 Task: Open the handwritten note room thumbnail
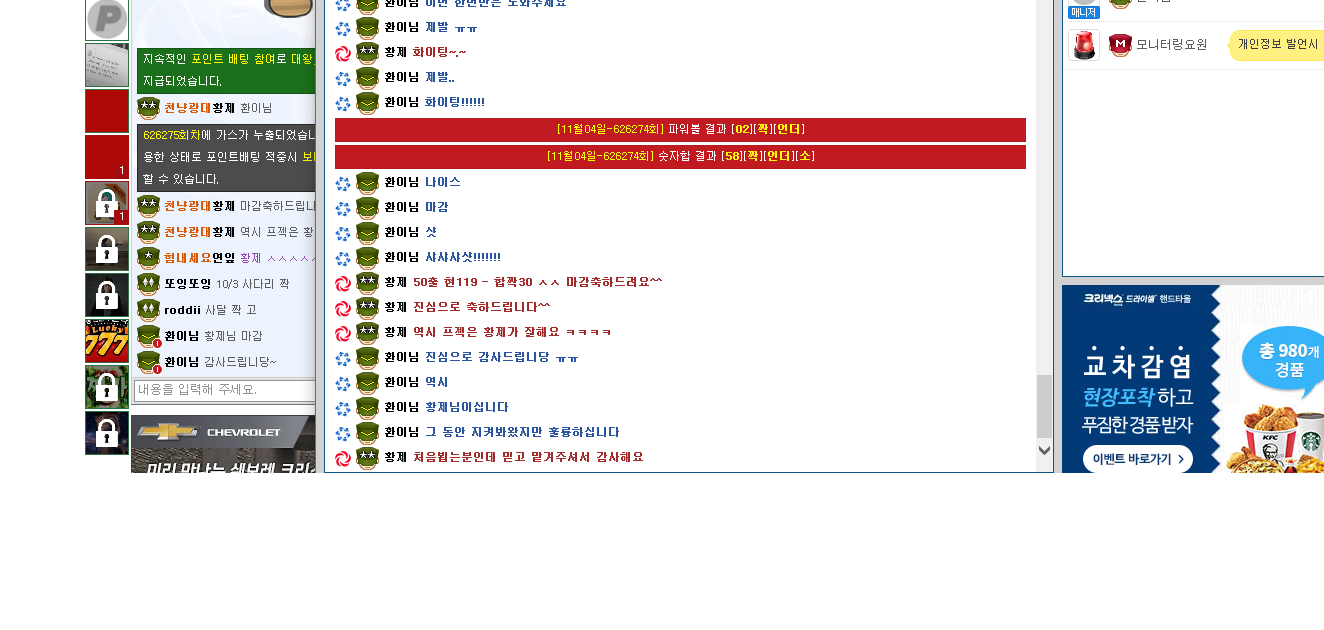(x=107, y=65)
